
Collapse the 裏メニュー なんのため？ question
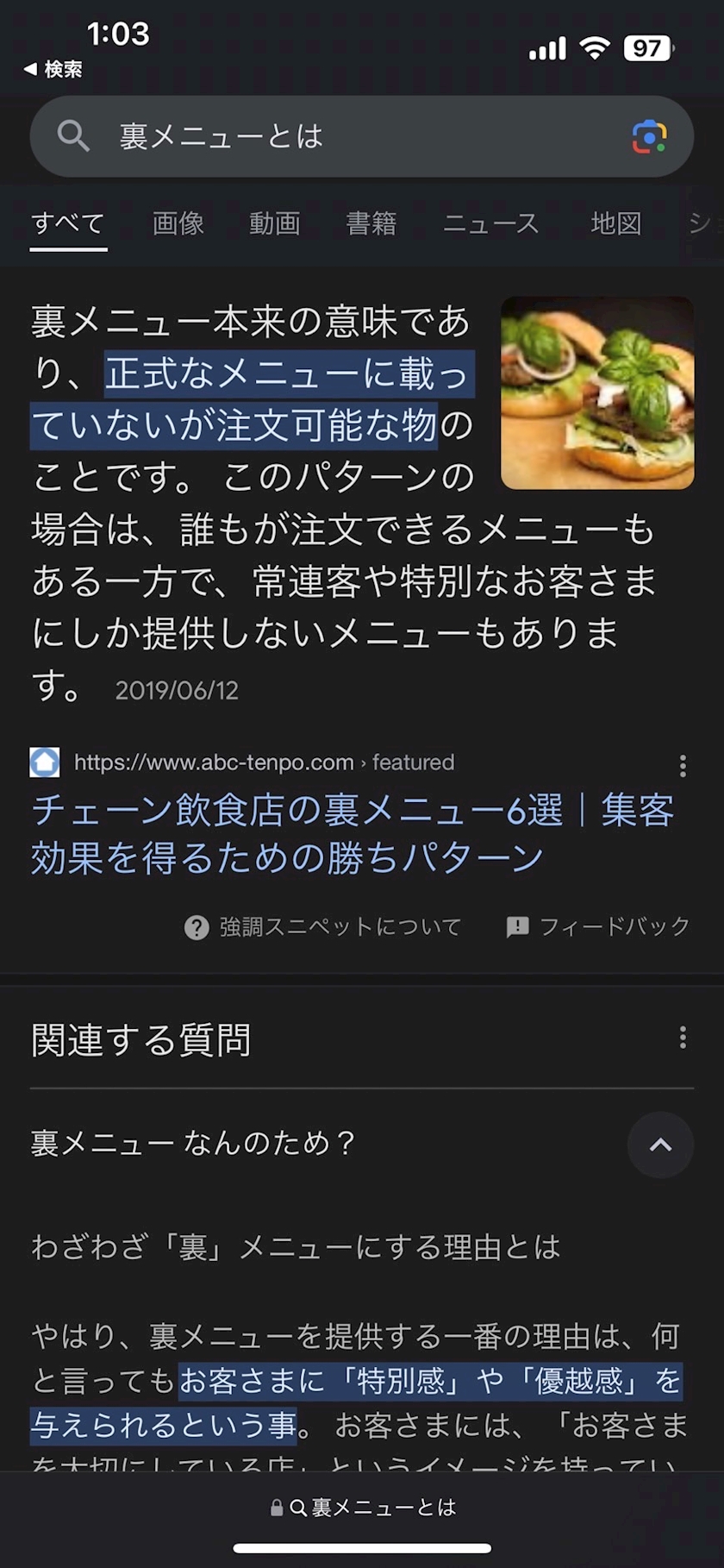click(660, 1145)
